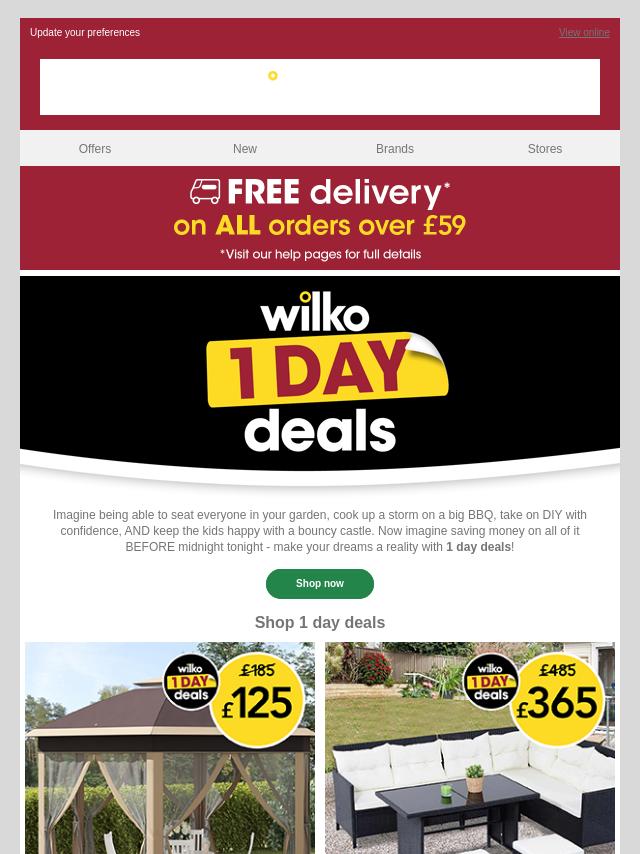Go to the Offers section

point(95,149)
